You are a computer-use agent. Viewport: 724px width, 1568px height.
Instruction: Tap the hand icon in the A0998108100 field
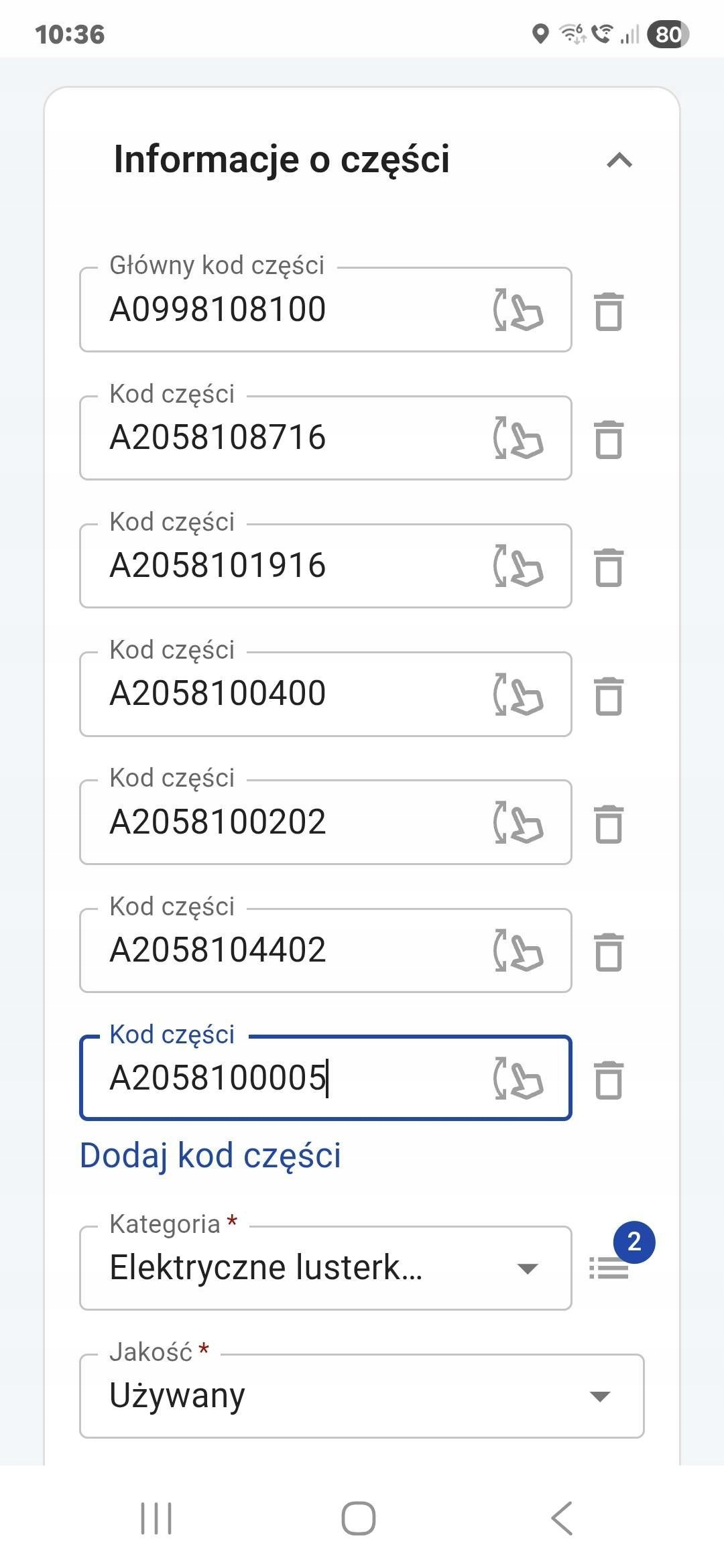518,310
